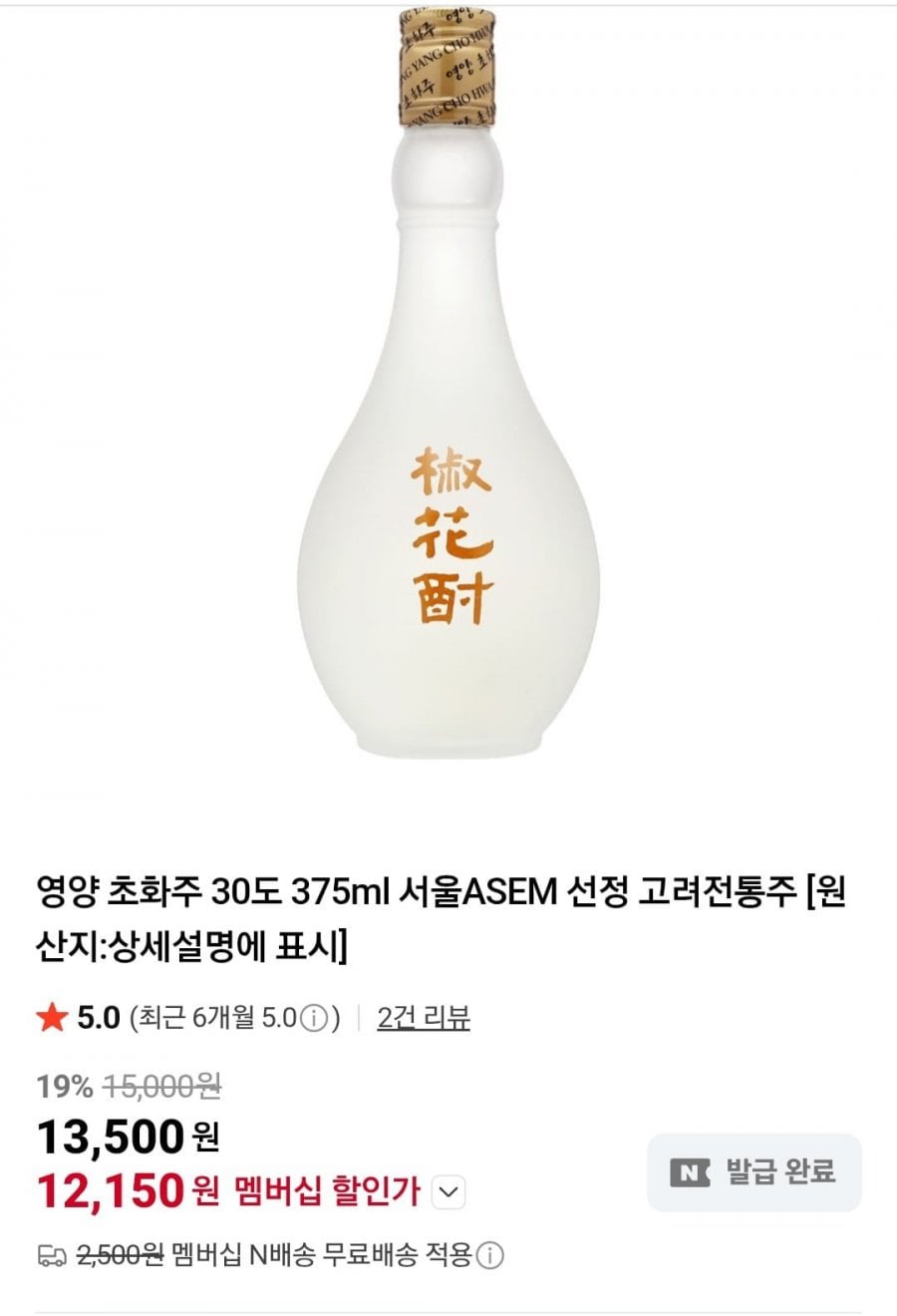Click the 발급 완료 button
The width and height of the screenshot is (897, 1316).
tap(752, 1172)
